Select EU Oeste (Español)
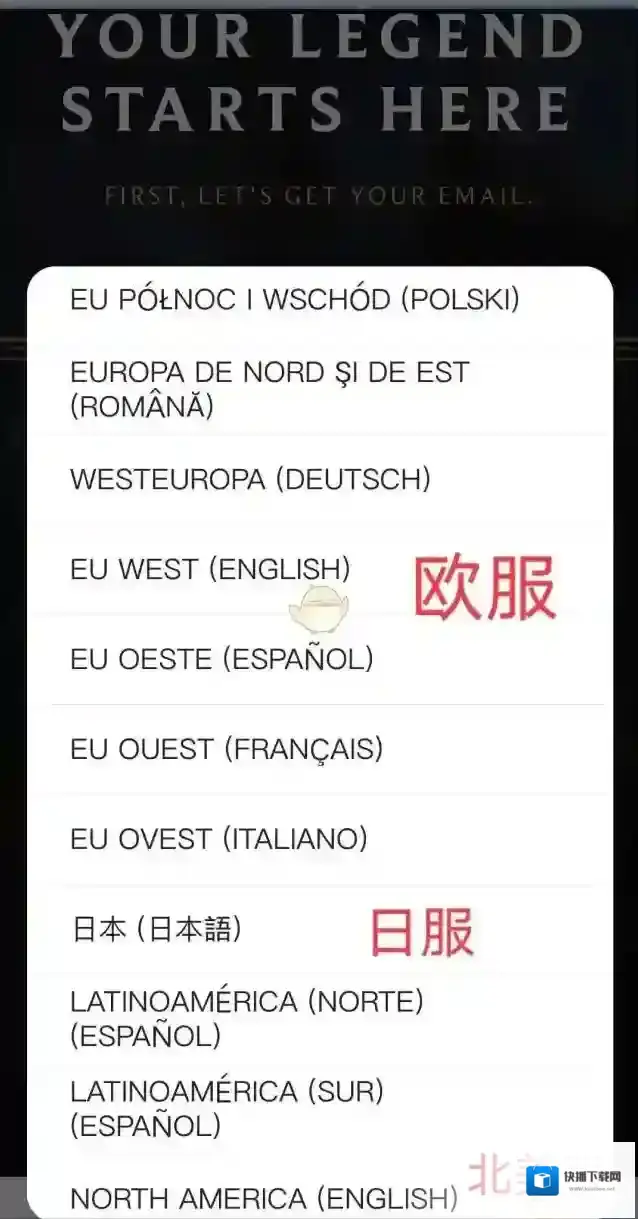This screenshot has height=1219, width=638. [x=221, y=659]
